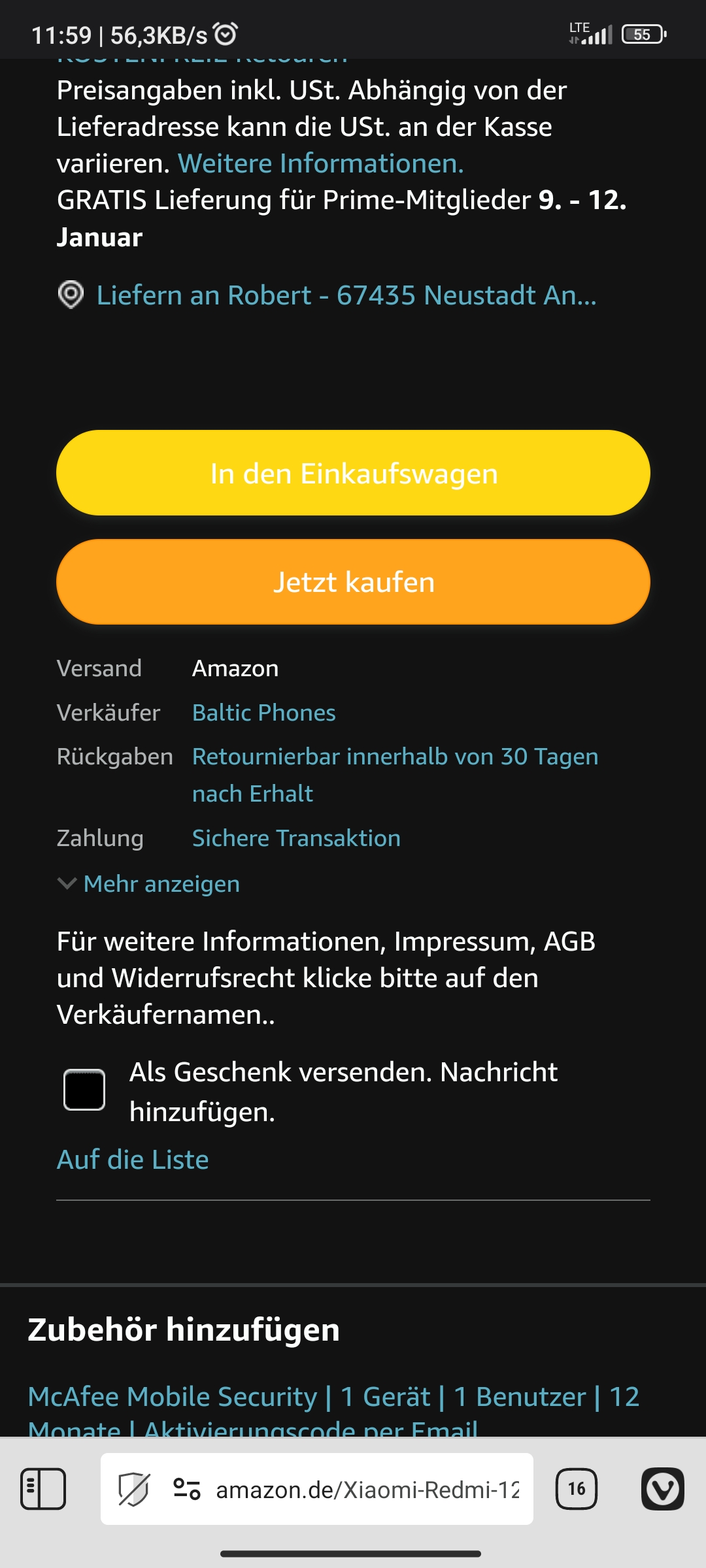This screenshot has height=1568, width=706.
Task: Edit the amazon.de address bar URL
Action: (x=367, y=1490)
